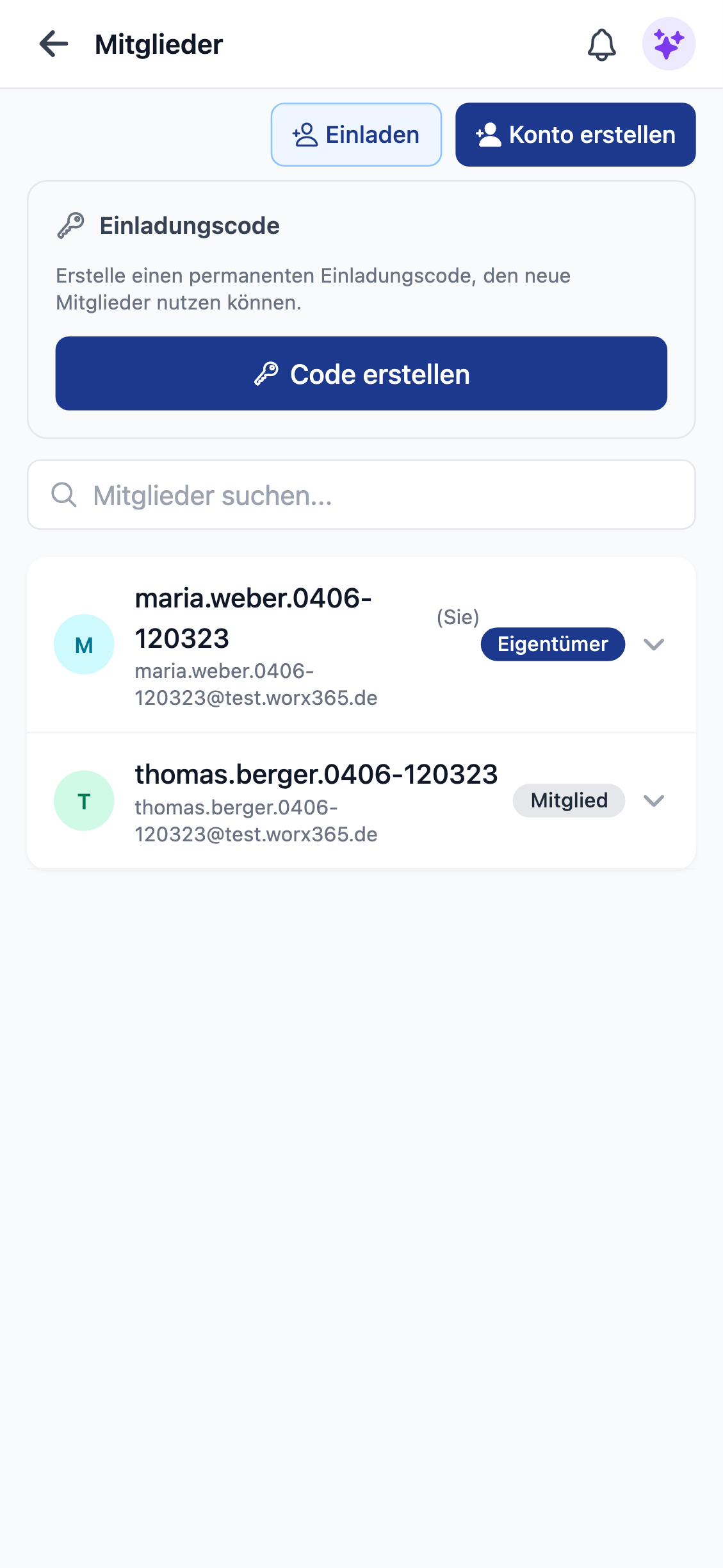The image size is (723, 1568).
Task: Click the Mitglied role badge
Action: click(x=568, y=800)
